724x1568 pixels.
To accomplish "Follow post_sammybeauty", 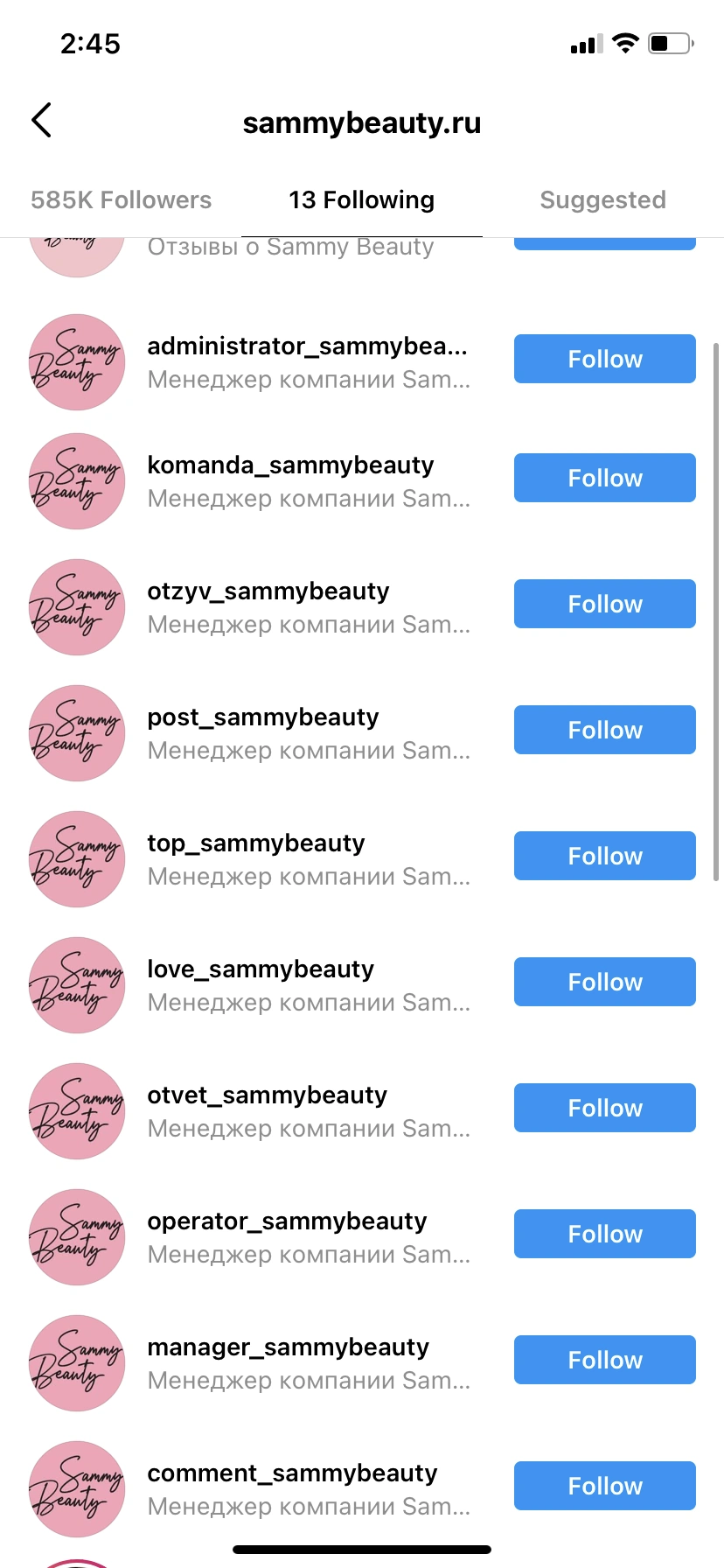I will pos(604,730).
